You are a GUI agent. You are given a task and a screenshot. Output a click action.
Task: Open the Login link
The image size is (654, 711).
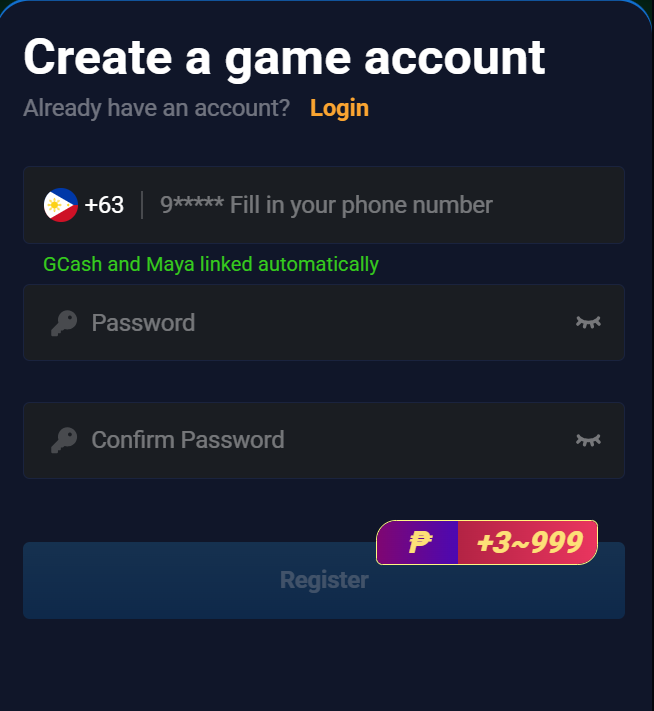point(339,108)
